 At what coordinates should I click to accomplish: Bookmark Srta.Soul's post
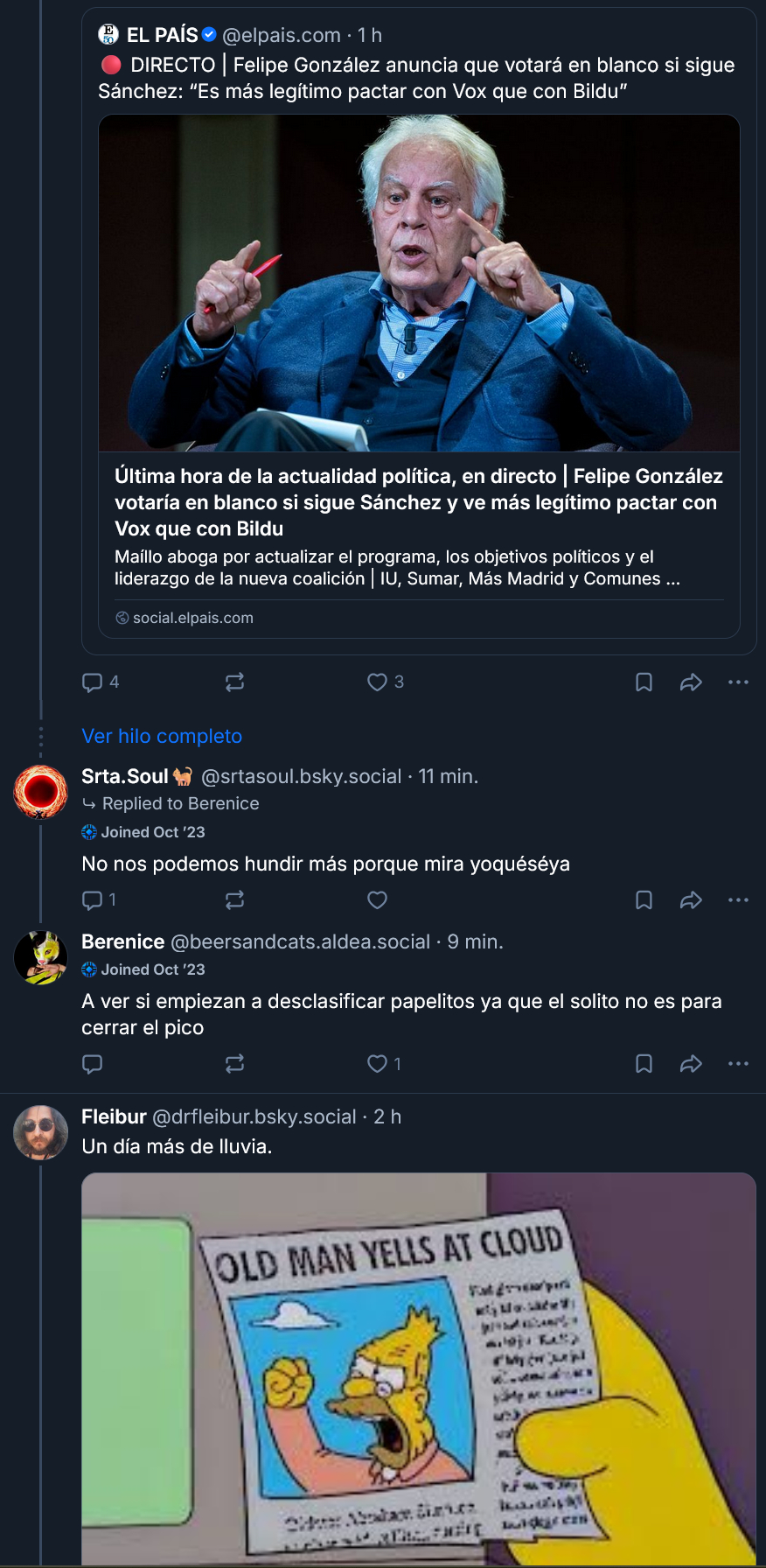coord(644,900)
